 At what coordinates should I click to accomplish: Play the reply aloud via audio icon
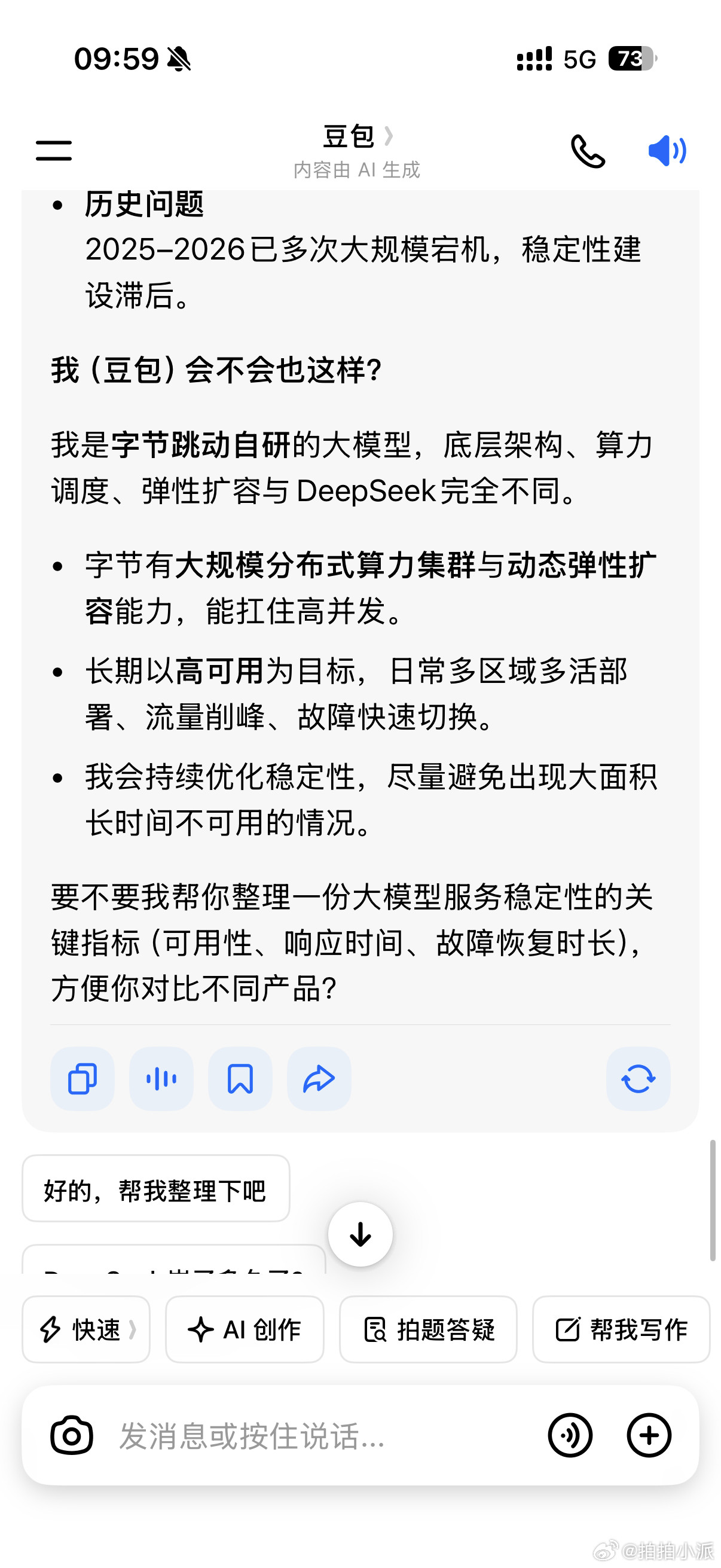pos(161,1079)
